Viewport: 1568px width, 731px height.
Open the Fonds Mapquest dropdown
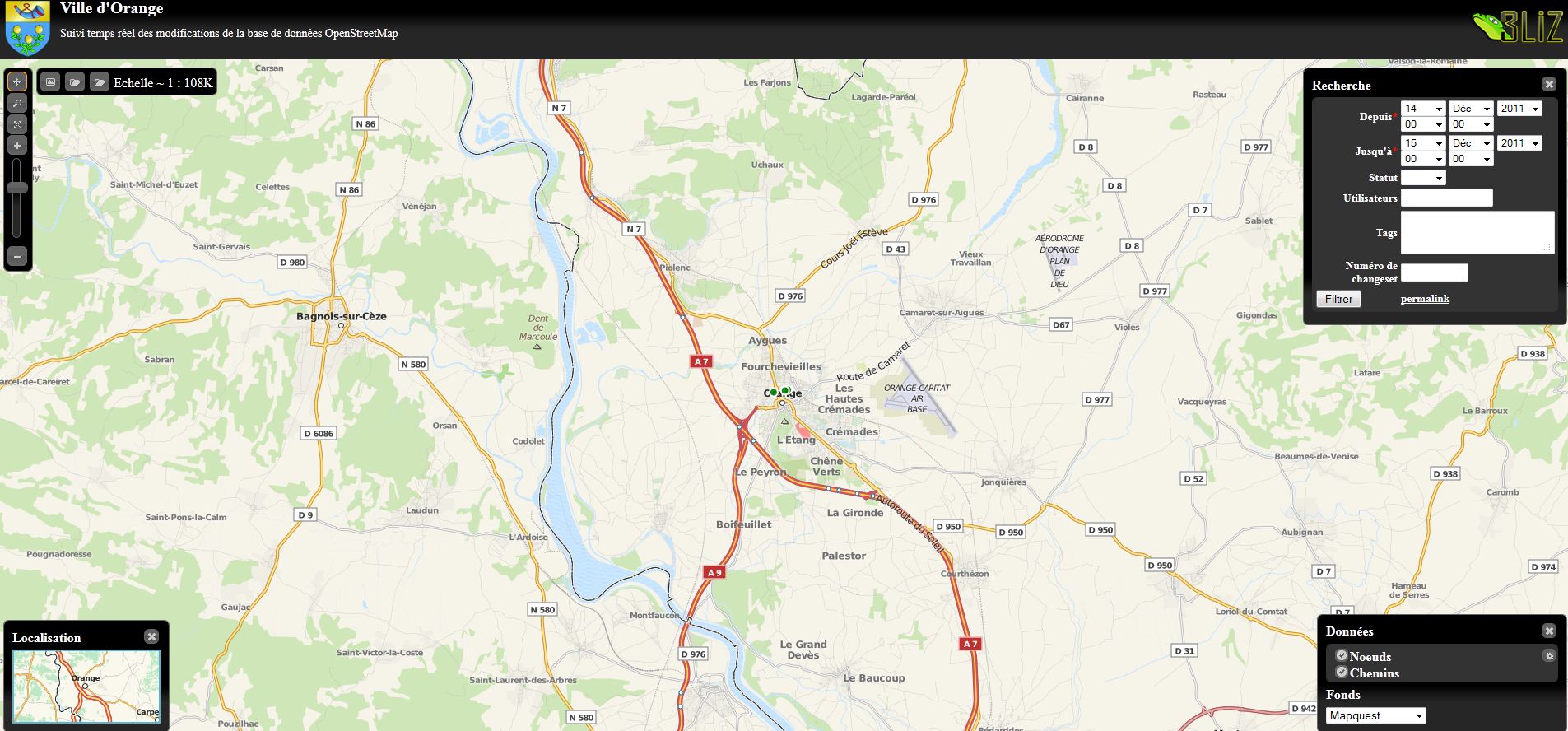coord(1375,715)
